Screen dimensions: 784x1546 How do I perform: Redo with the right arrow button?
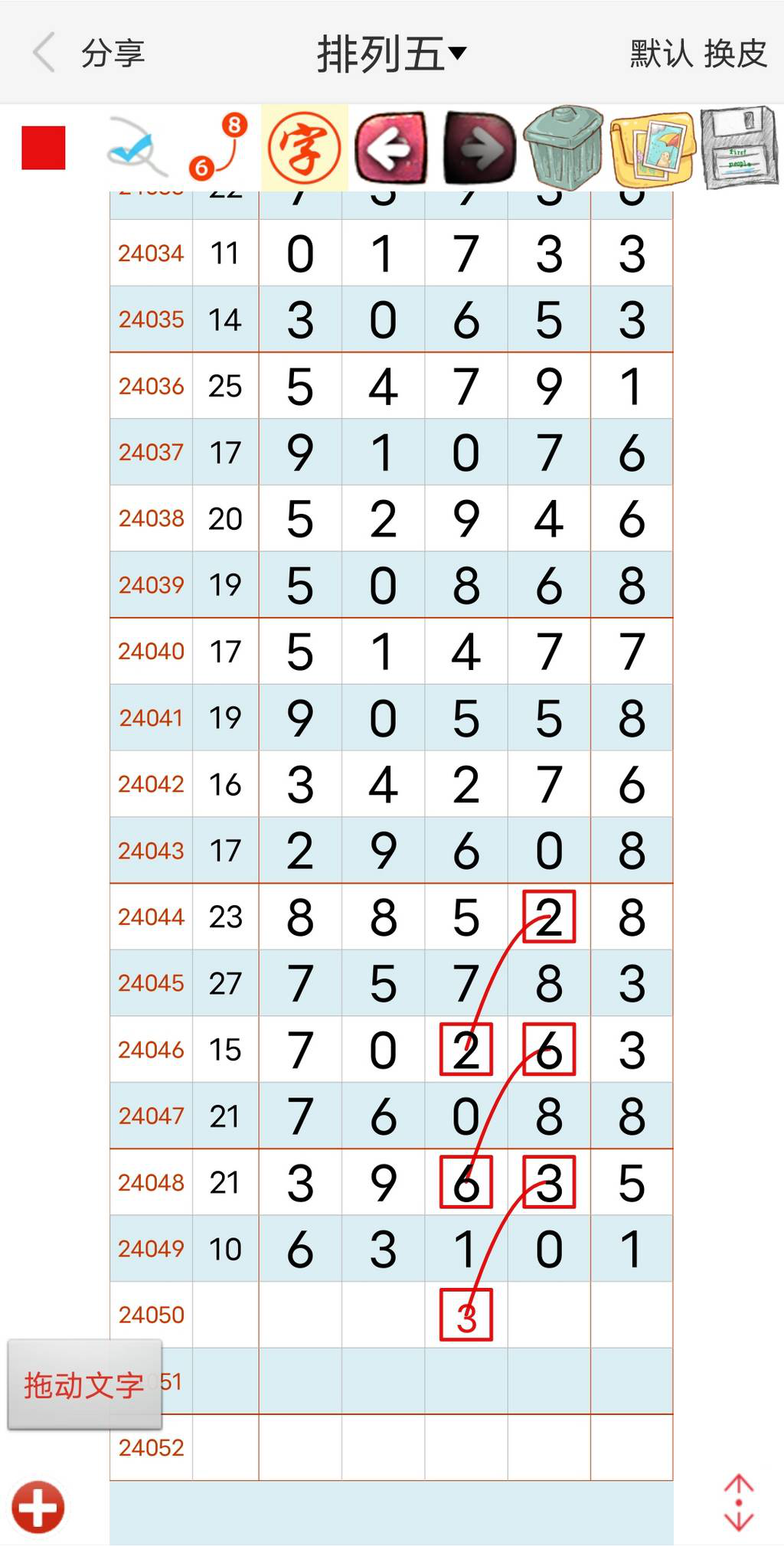(x=479, y=148)
